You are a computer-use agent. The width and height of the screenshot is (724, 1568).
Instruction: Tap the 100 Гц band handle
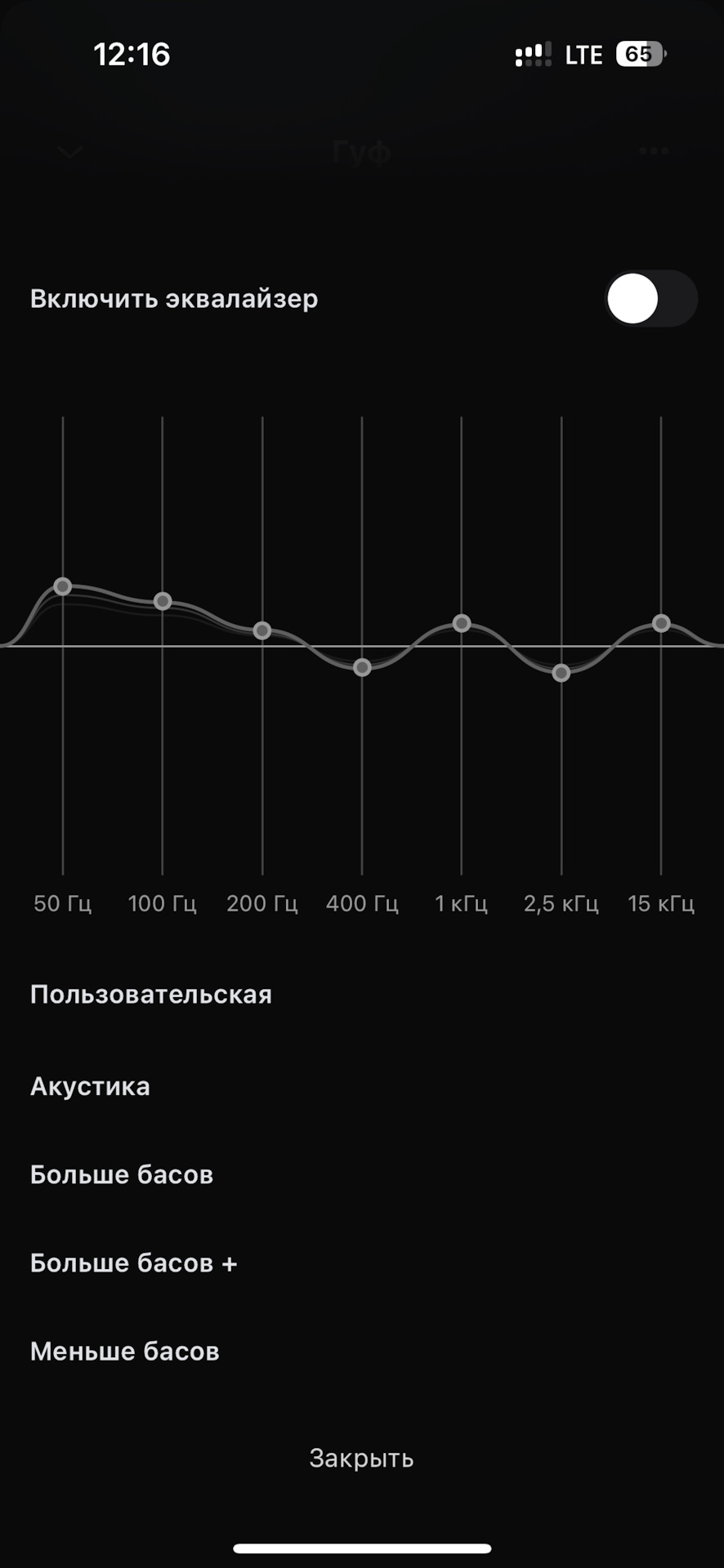[x=163, y=601]
